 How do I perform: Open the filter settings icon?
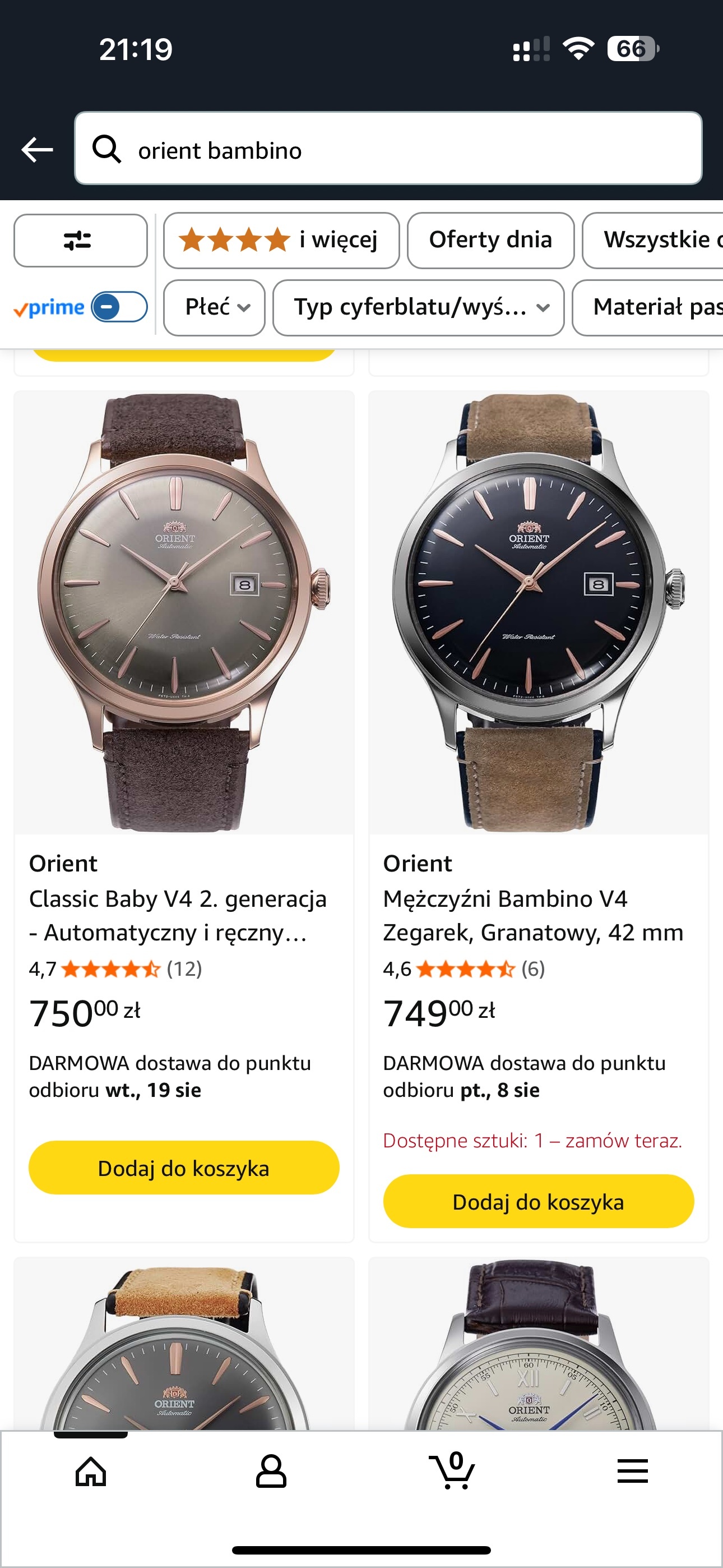[x=80, y=241]
